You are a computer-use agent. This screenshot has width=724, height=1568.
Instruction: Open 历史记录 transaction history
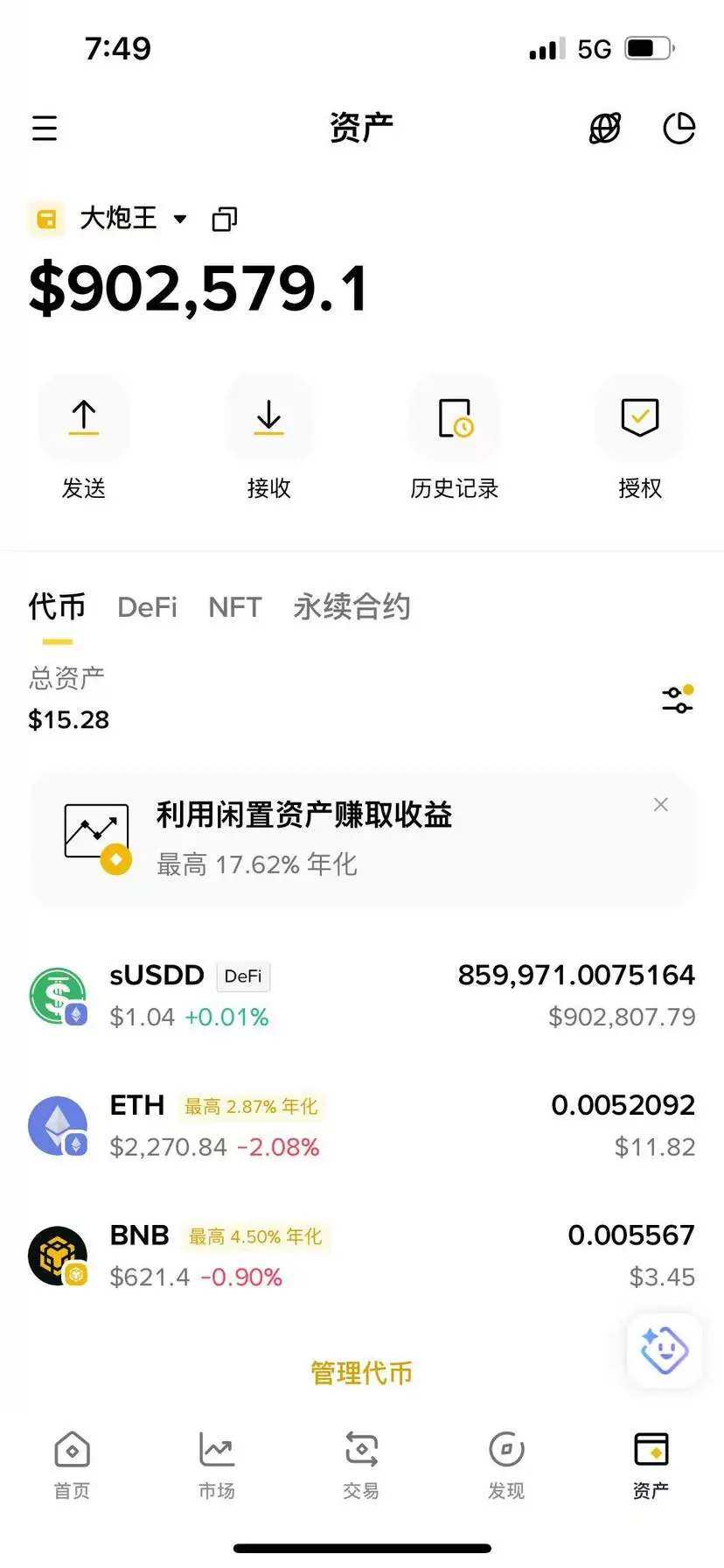click(455, 418)
